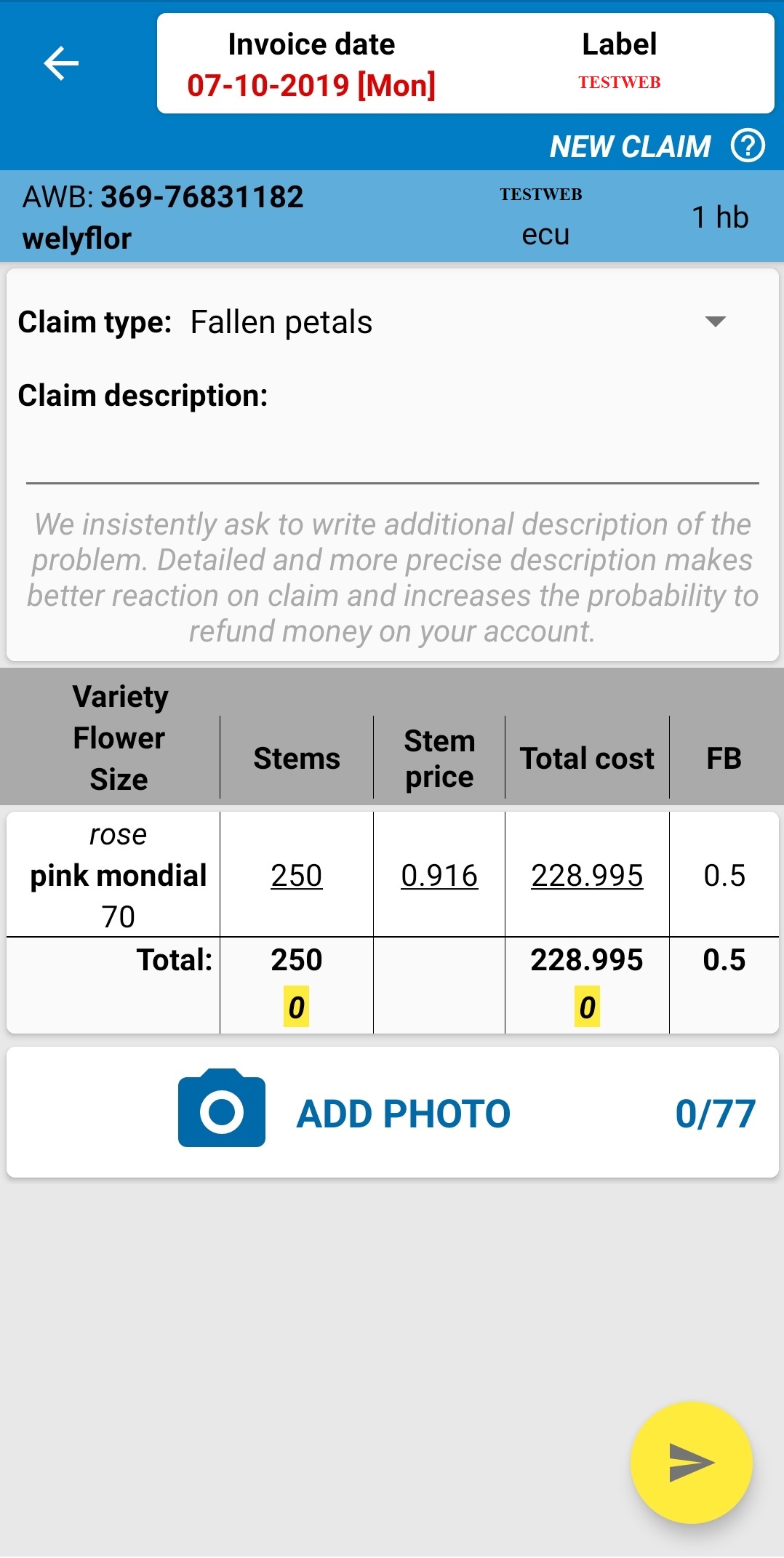Open the New Claim help icon

pos(748,145)
